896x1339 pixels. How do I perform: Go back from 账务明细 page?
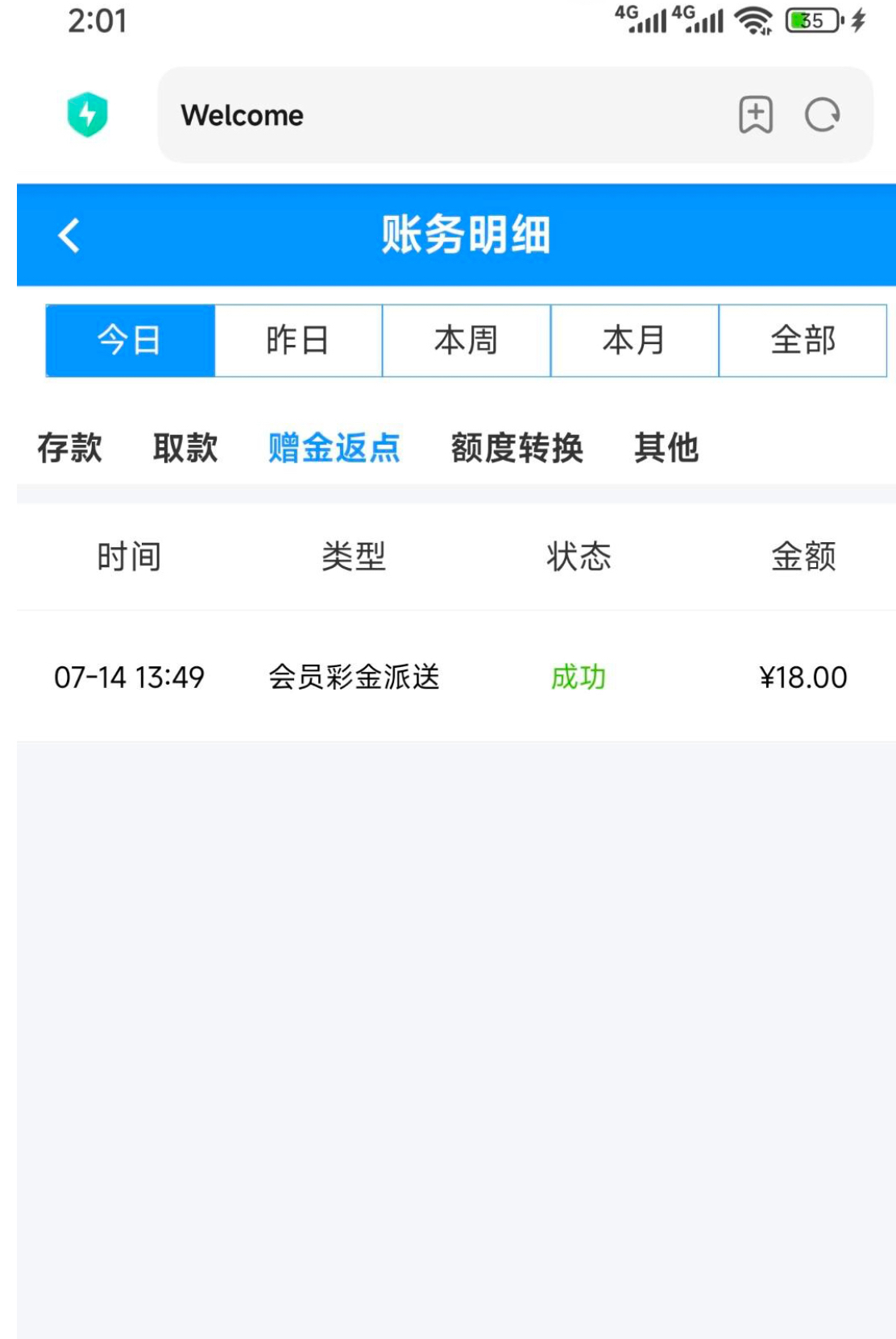[x=69, y=235]
